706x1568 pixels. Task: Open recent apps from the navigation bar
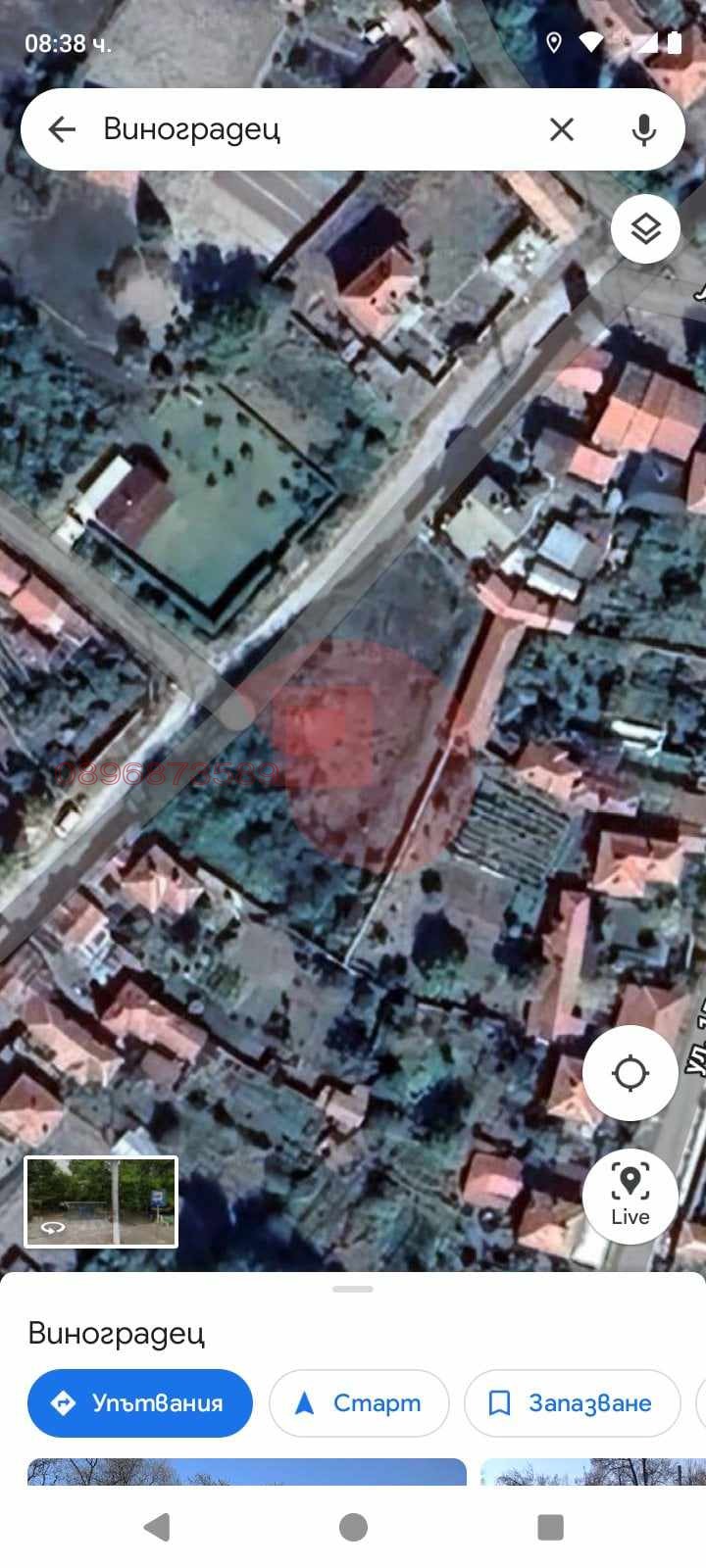550,1527
